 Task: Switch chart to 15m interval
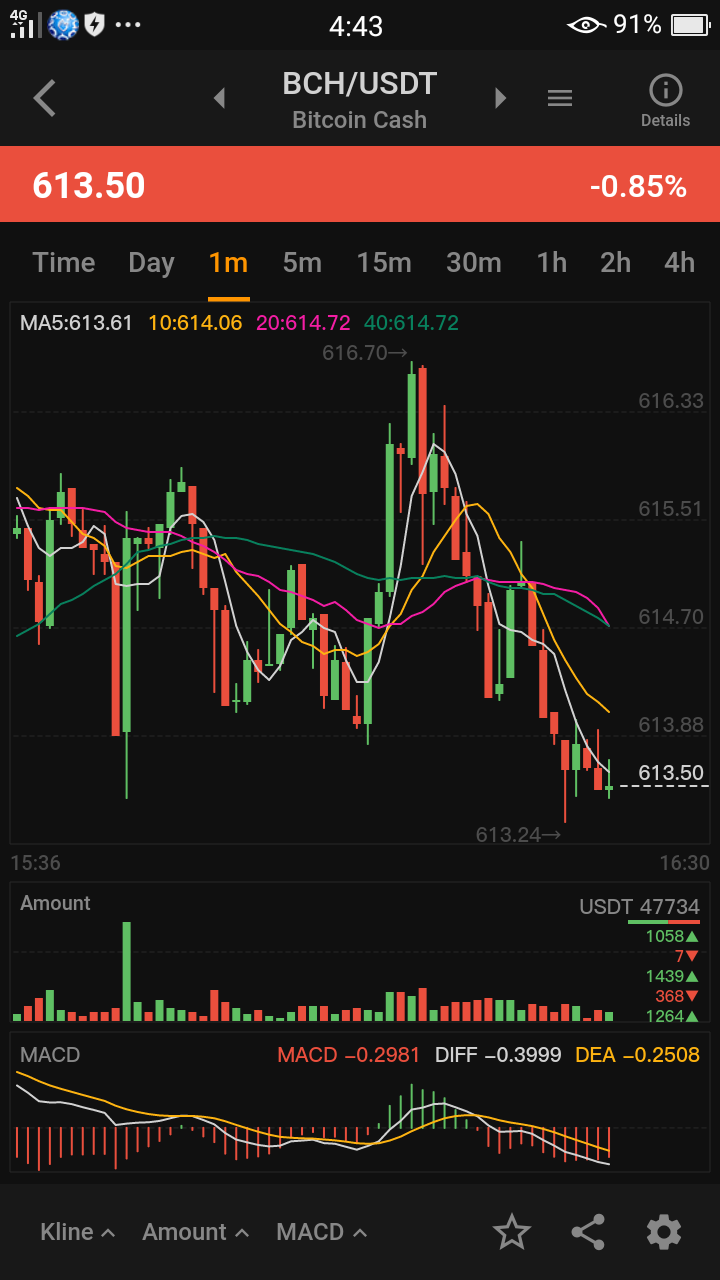point(384,263)
